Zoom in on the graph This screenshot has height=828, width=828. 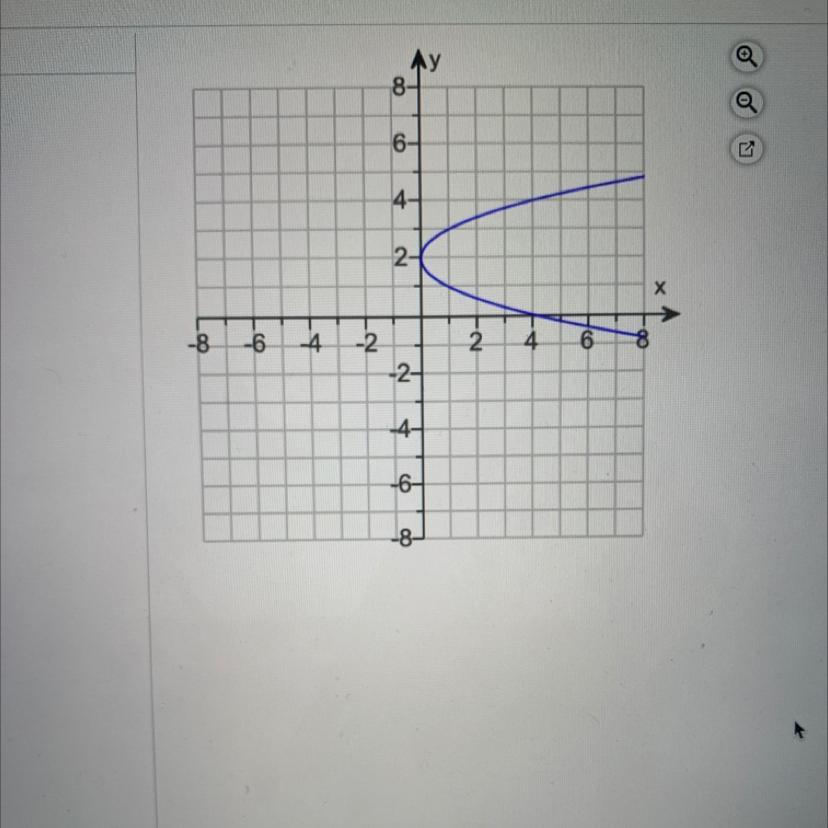746,57
